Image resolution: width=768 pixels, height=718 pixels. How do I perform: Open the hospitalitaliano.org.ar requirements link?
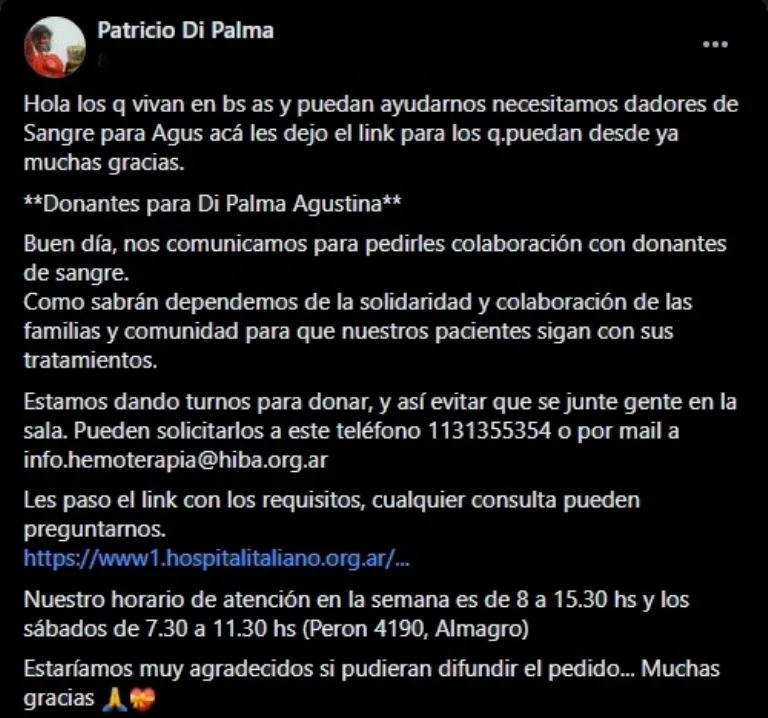[217, 558]
